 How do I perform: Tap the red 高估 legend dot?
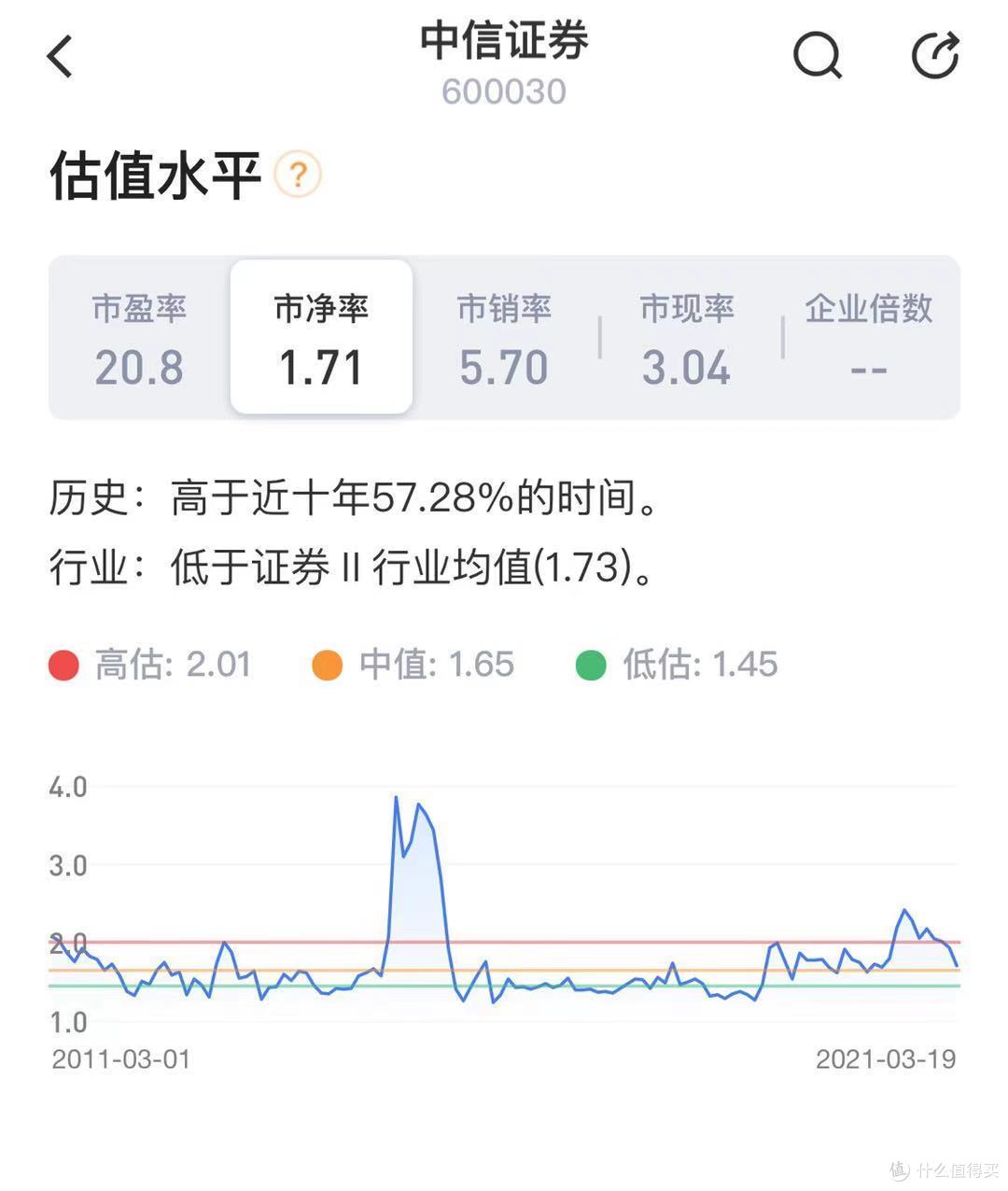pyautogui.click(x=63, y=665)
